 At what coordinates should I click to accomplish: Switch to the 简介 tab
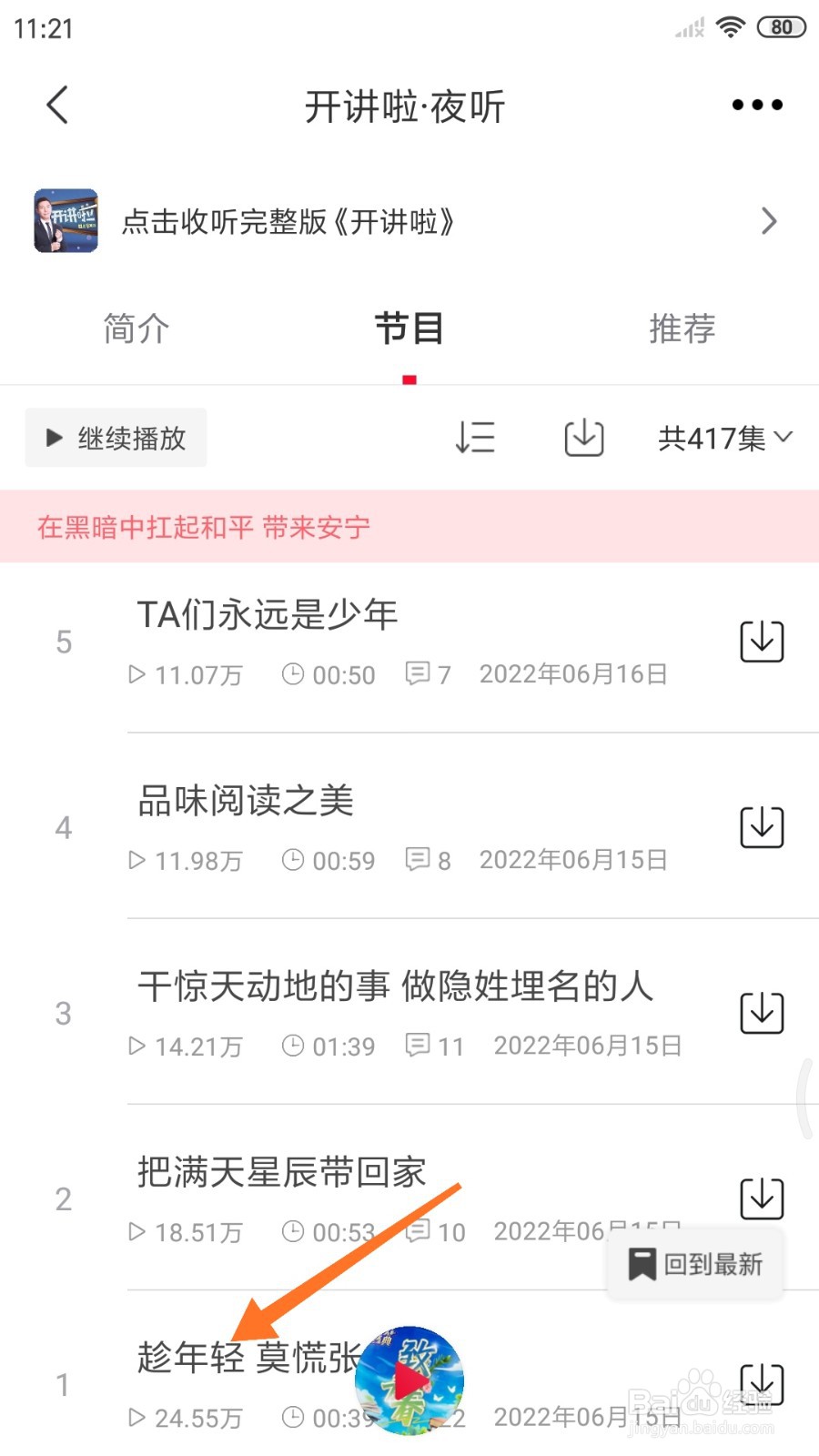click(135, 329)
